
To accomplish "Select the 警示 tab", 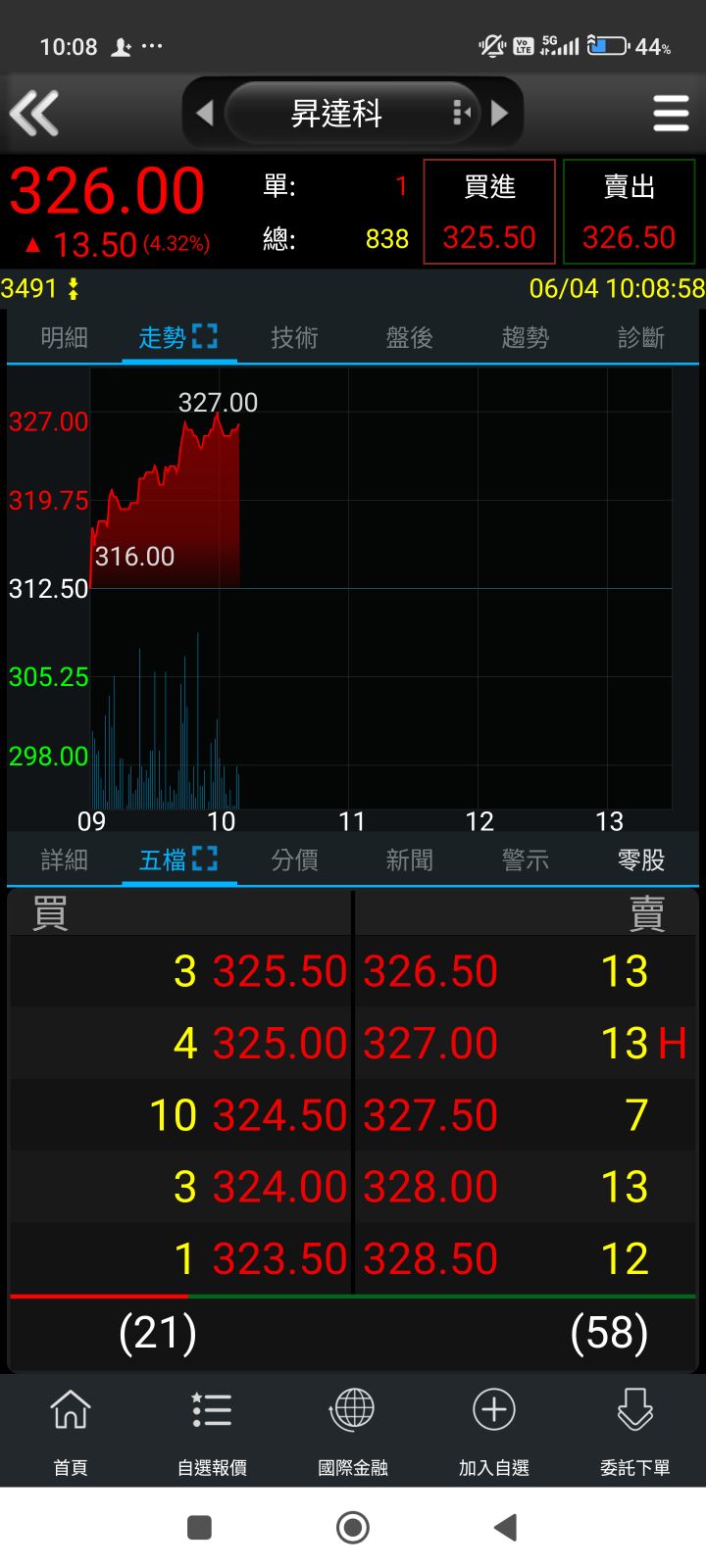I will coord(526,860).
